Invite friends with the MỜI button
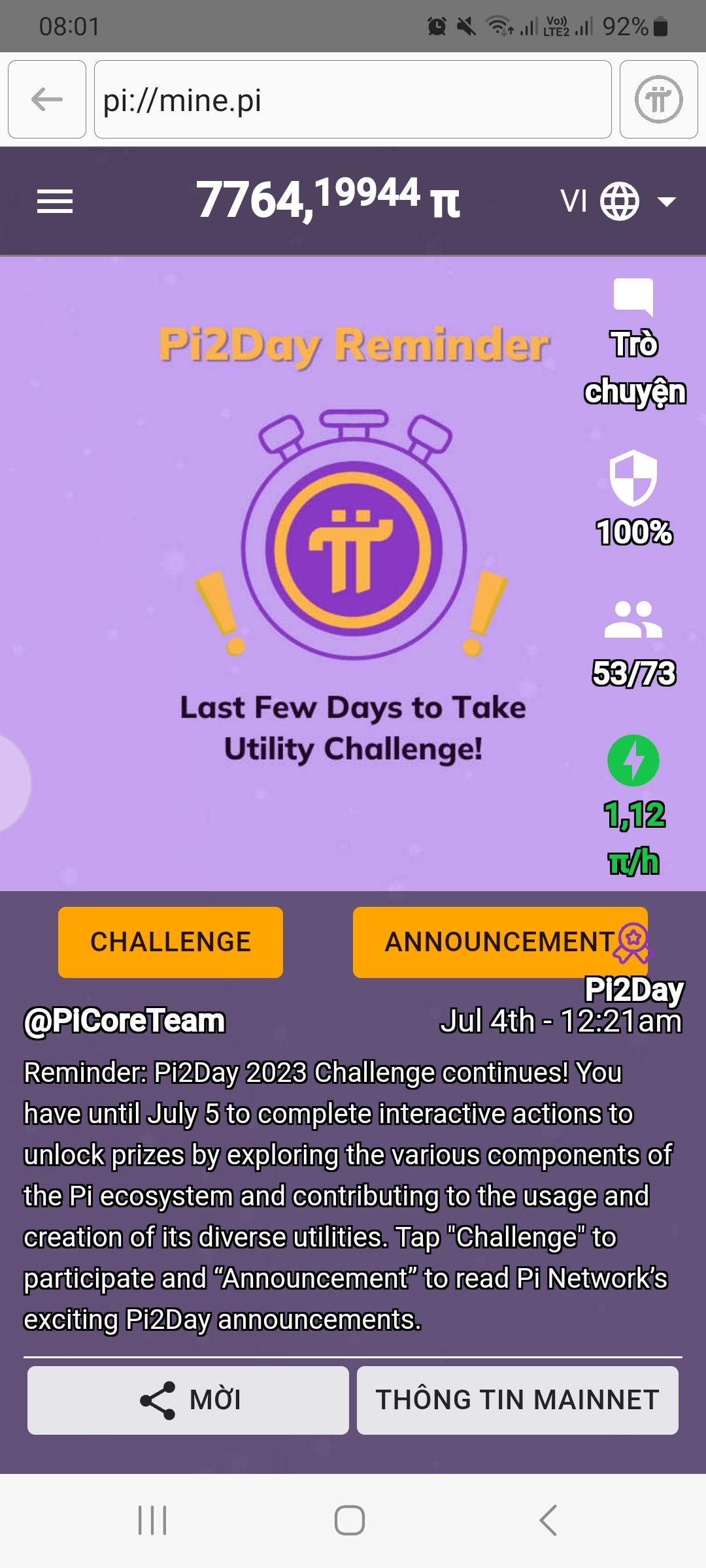This screenshot has width=706, height=1568. 188,1400
